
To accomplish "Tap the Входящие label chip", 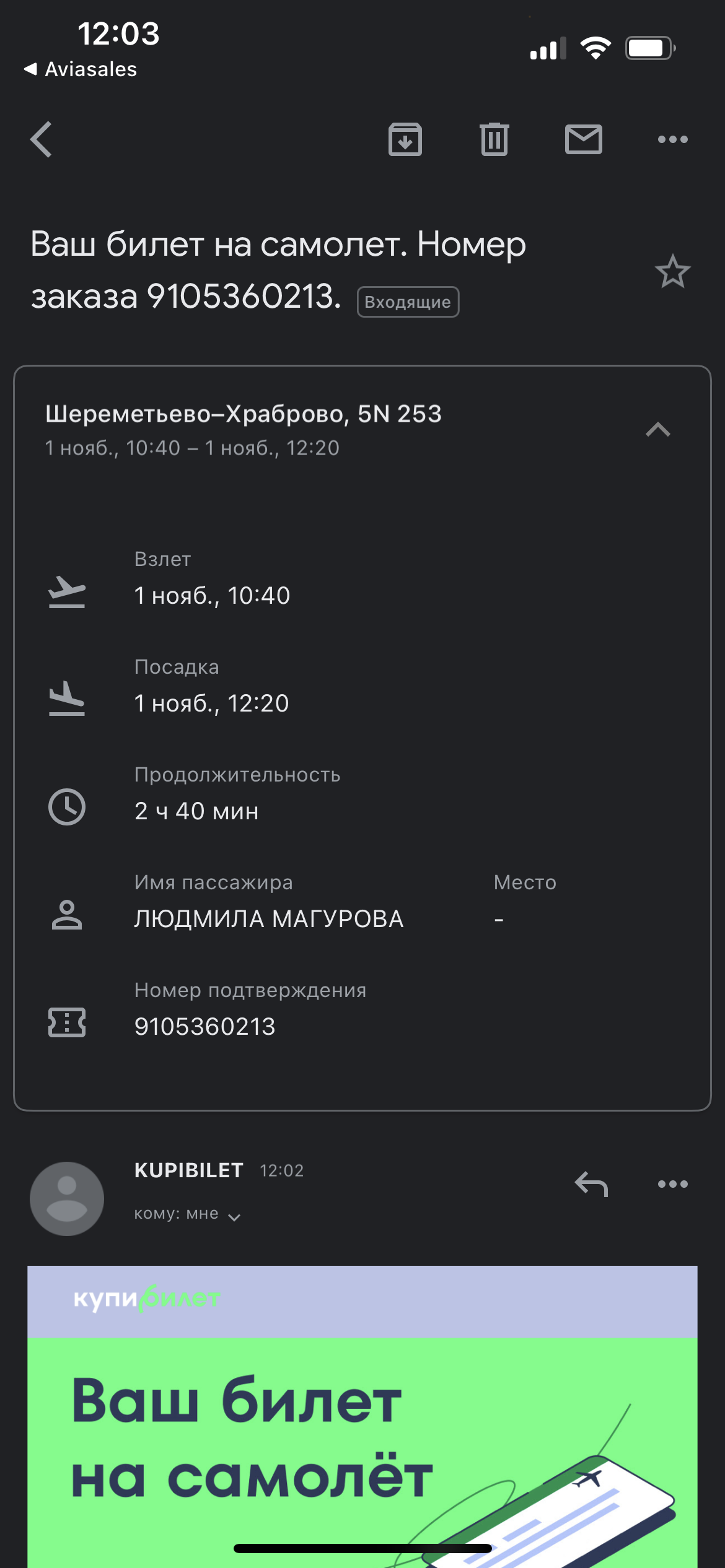I will tap(408, 302).
